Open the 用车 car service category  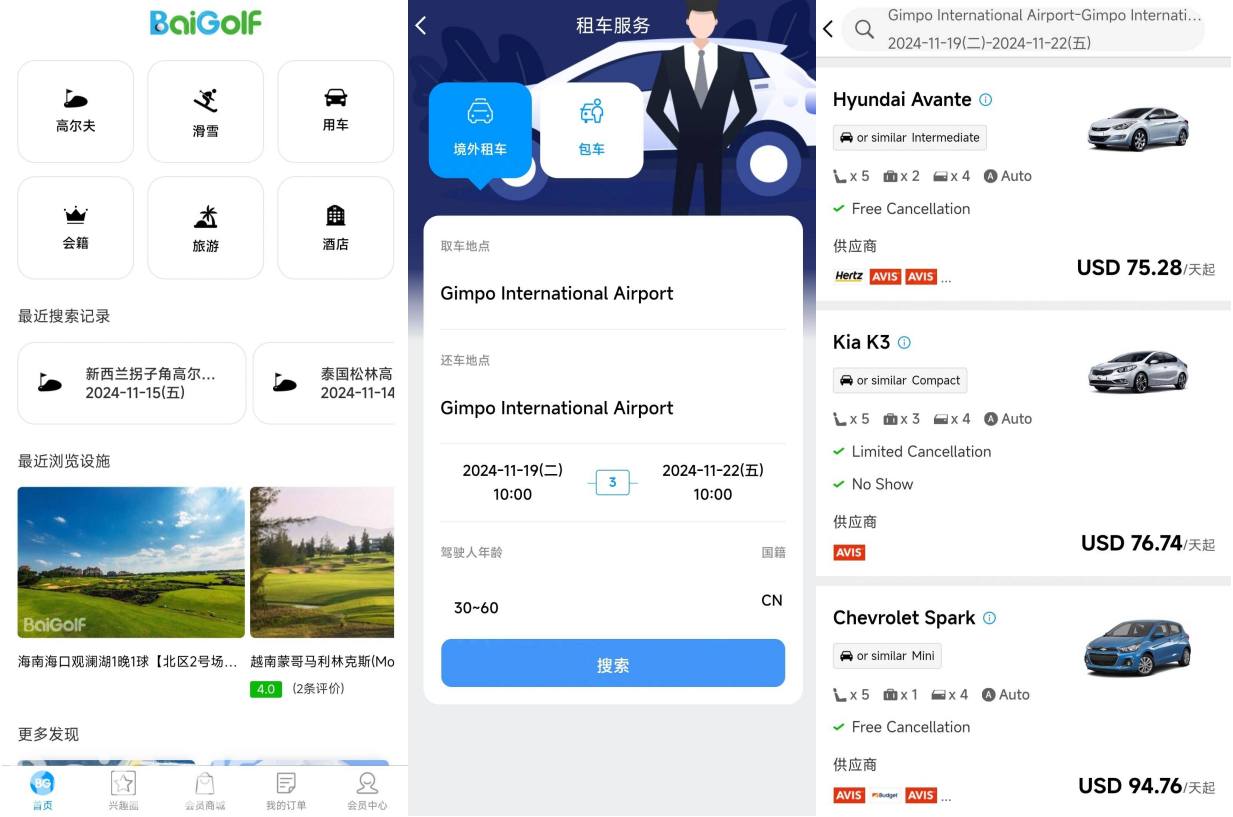(335, 111)
